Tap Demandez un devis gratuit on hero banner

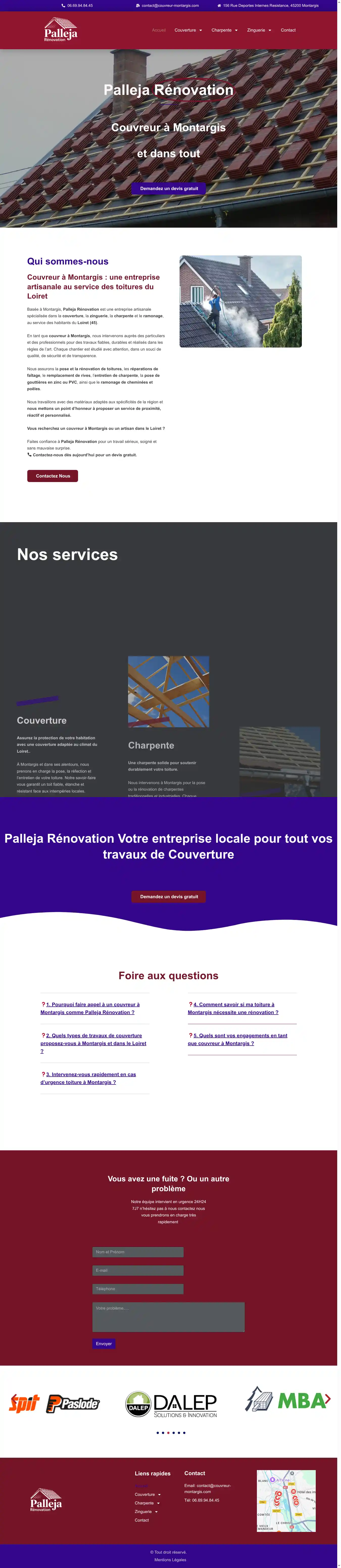169,189
